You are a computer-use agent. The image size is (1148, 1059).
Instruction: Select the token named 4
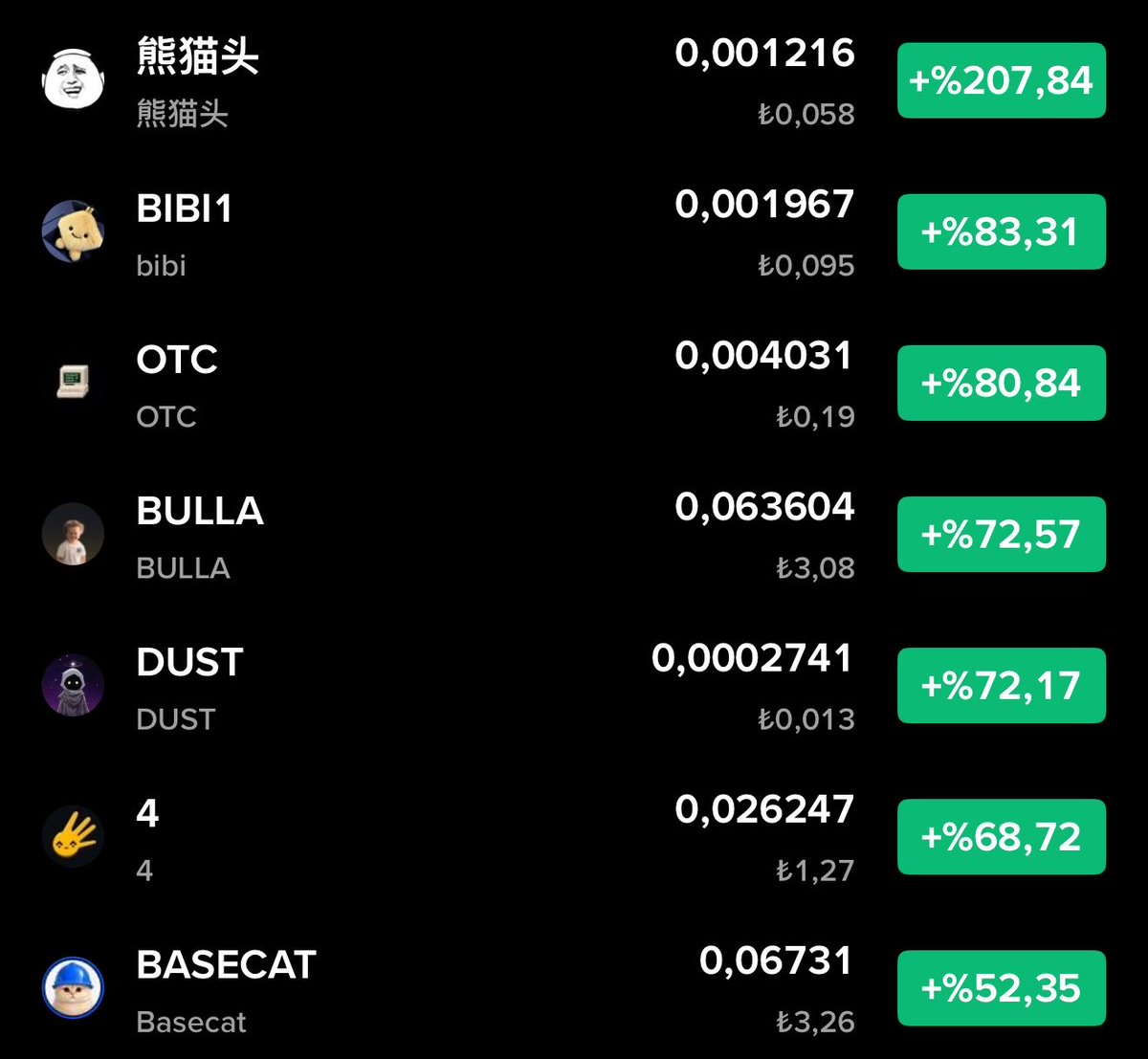574,837
